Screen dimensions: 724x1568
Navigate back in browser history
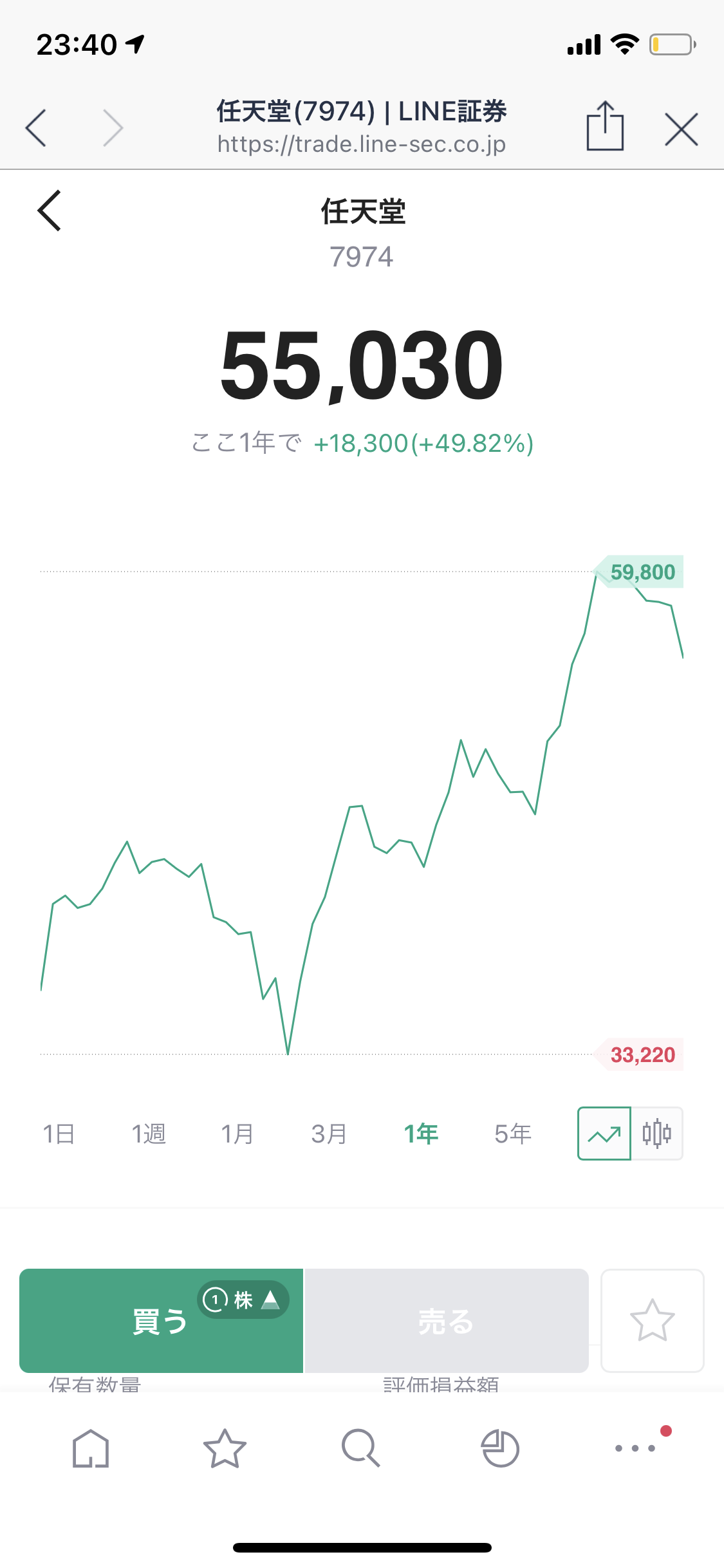(x=36, y=127)
